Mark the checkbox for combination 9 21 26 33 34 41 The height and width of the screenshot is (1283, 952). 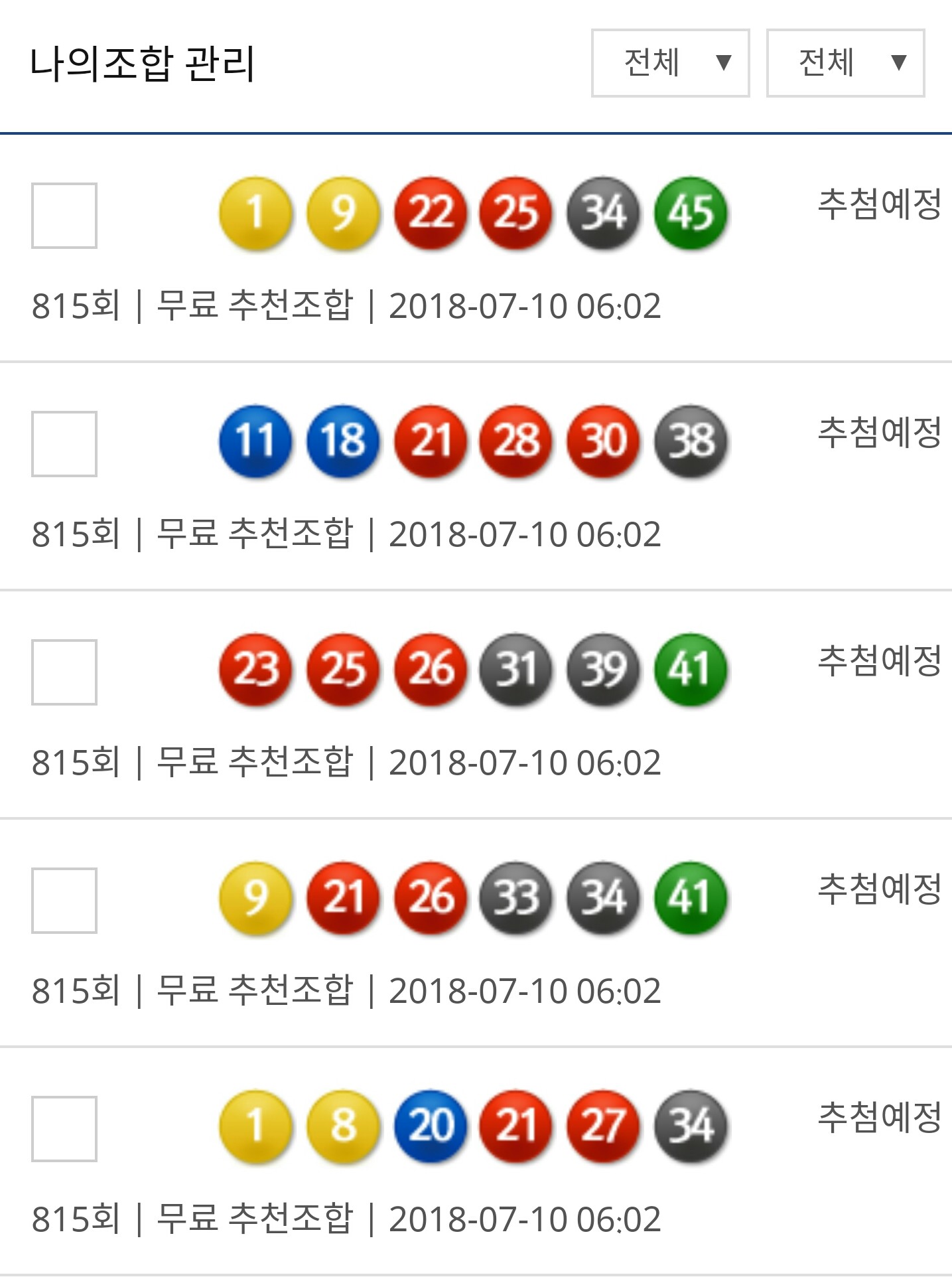pos(64,901)
